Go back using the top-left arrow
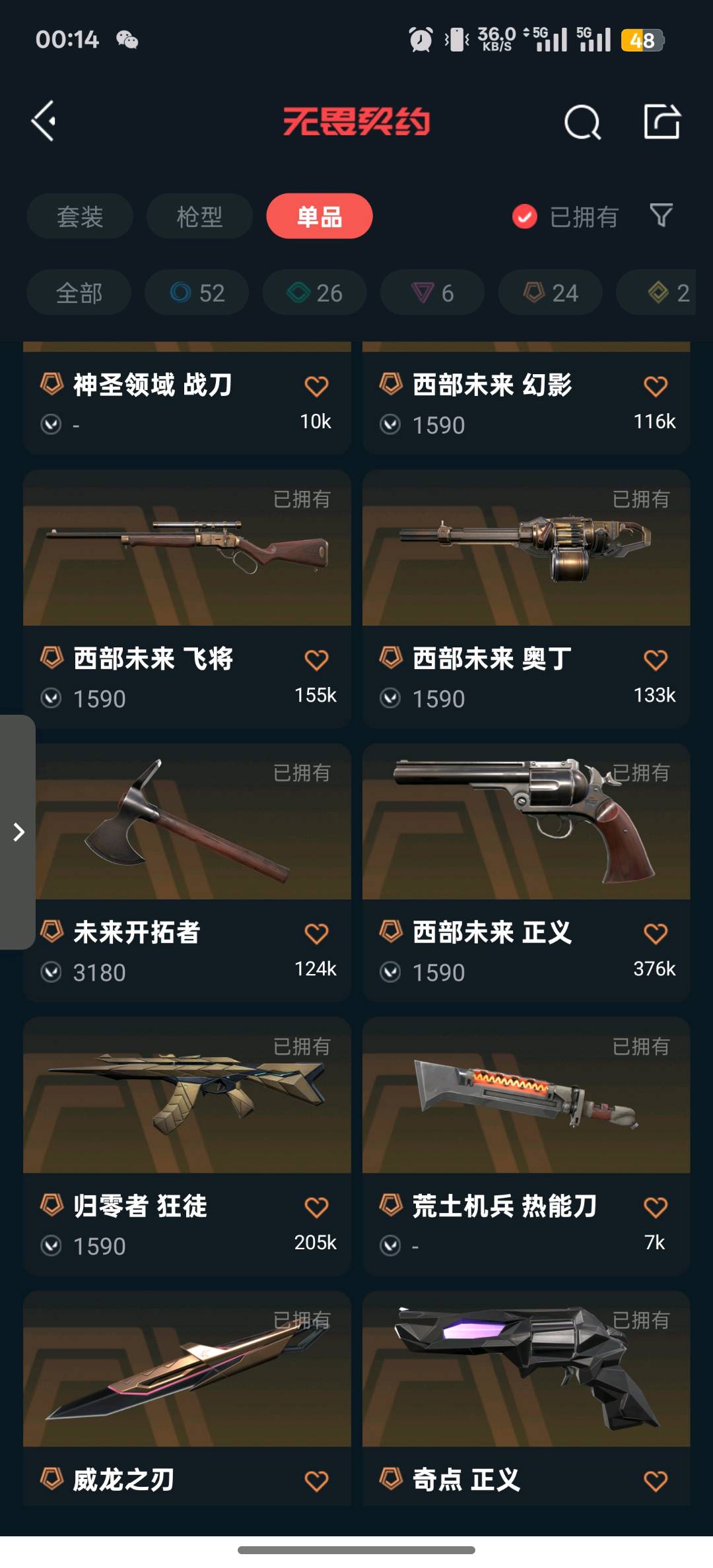Image resolution: width=713 pixels, height=1568 pixels. [44, 121]
